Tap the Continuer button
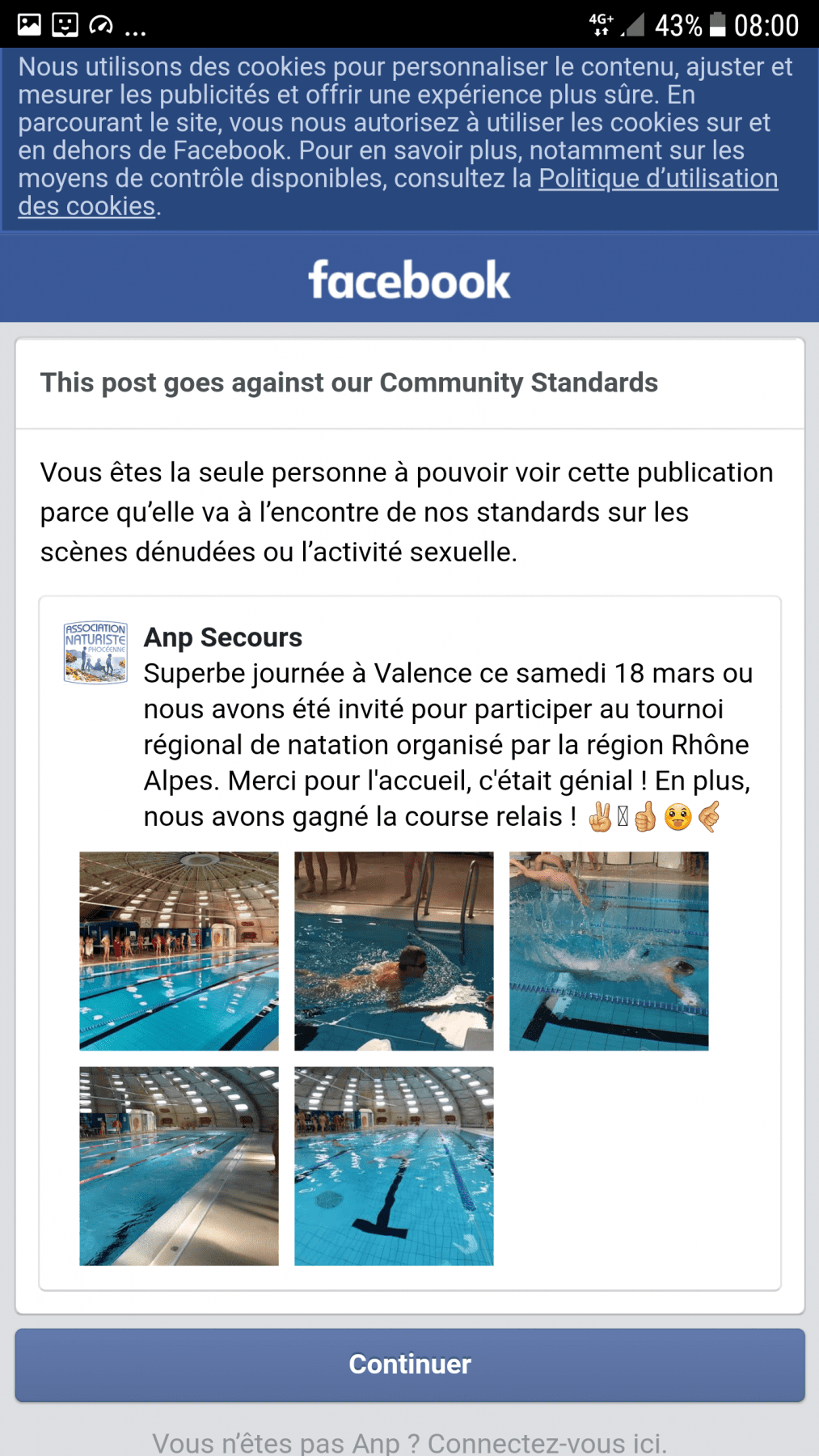This screenshot has height=1456, width=819. click(x=409, y=1364)
